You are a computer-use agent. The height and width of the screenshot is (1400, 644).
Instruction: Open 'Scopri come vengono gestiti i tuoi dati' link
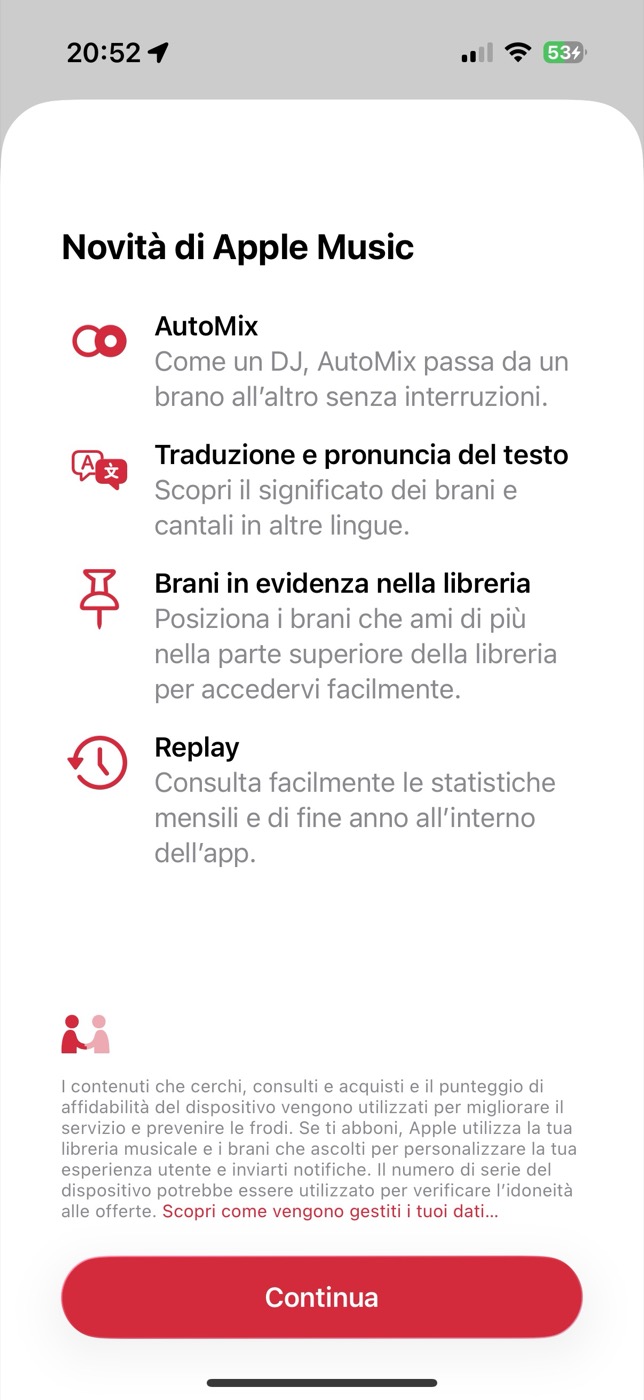tap(330, 1211)
